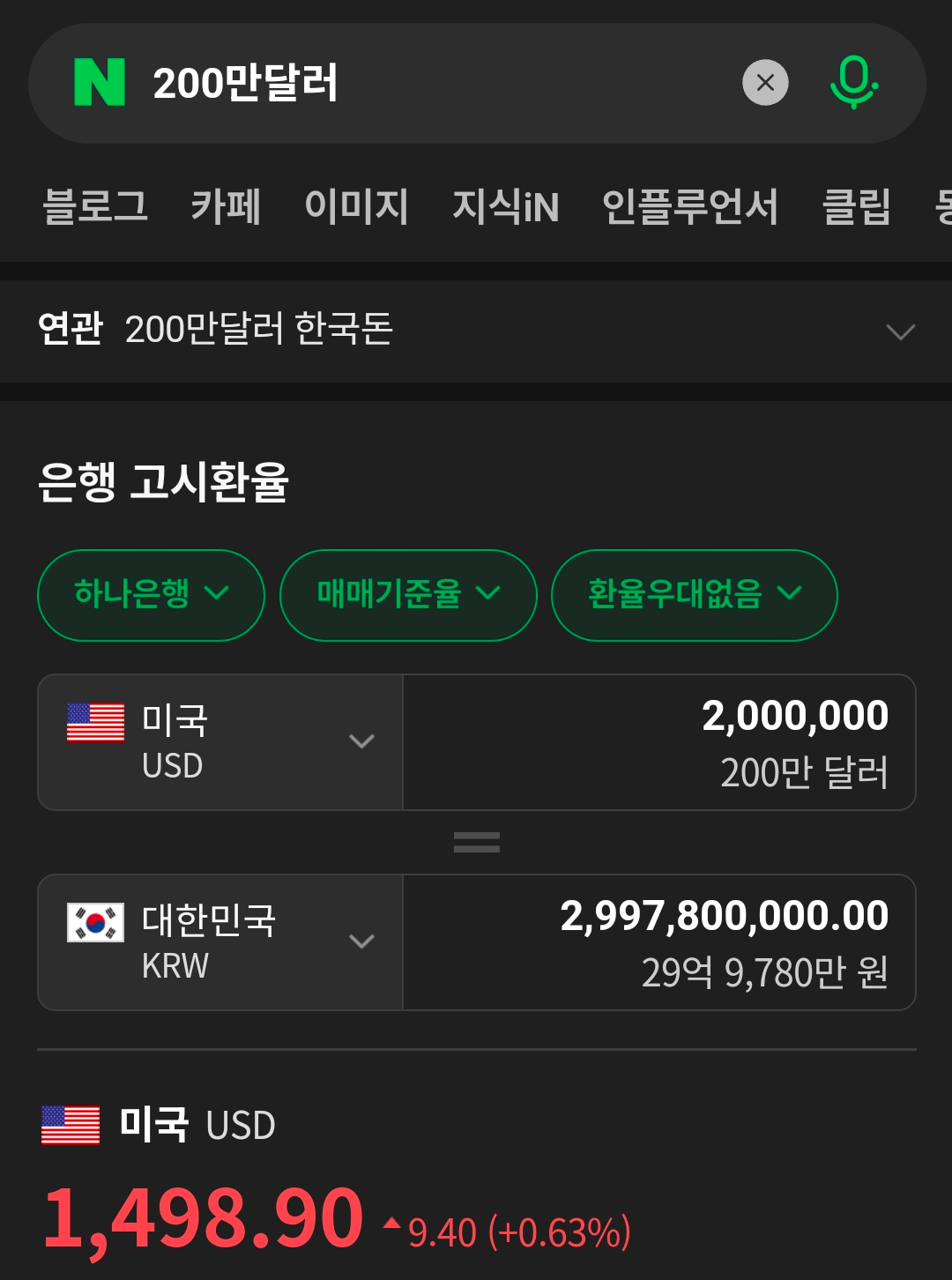Switch to the 지식iN tab
Screen dimensions: 952x1280
pos(505,207)
